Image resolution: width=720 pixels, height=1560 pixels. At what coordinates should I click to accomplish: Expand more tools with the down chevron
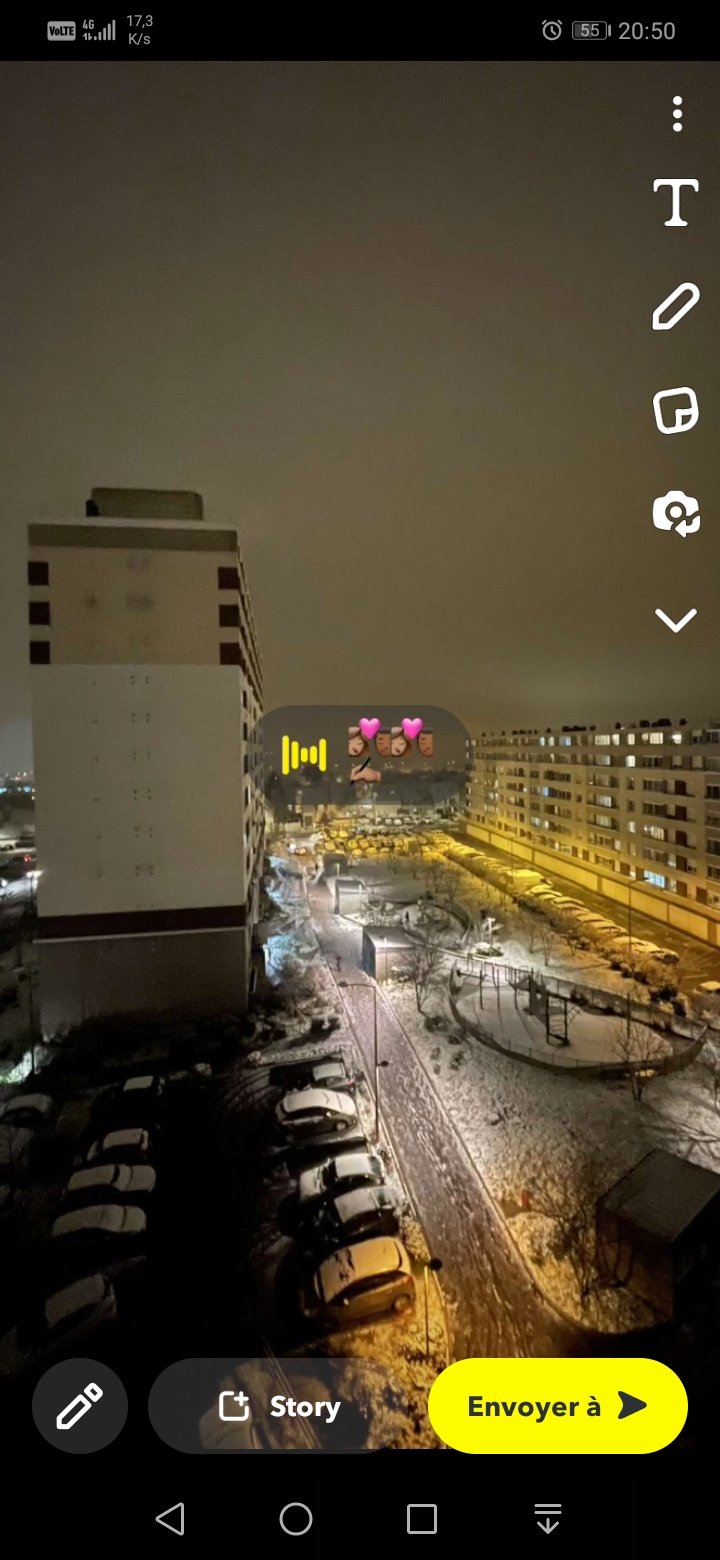[676, 620]
